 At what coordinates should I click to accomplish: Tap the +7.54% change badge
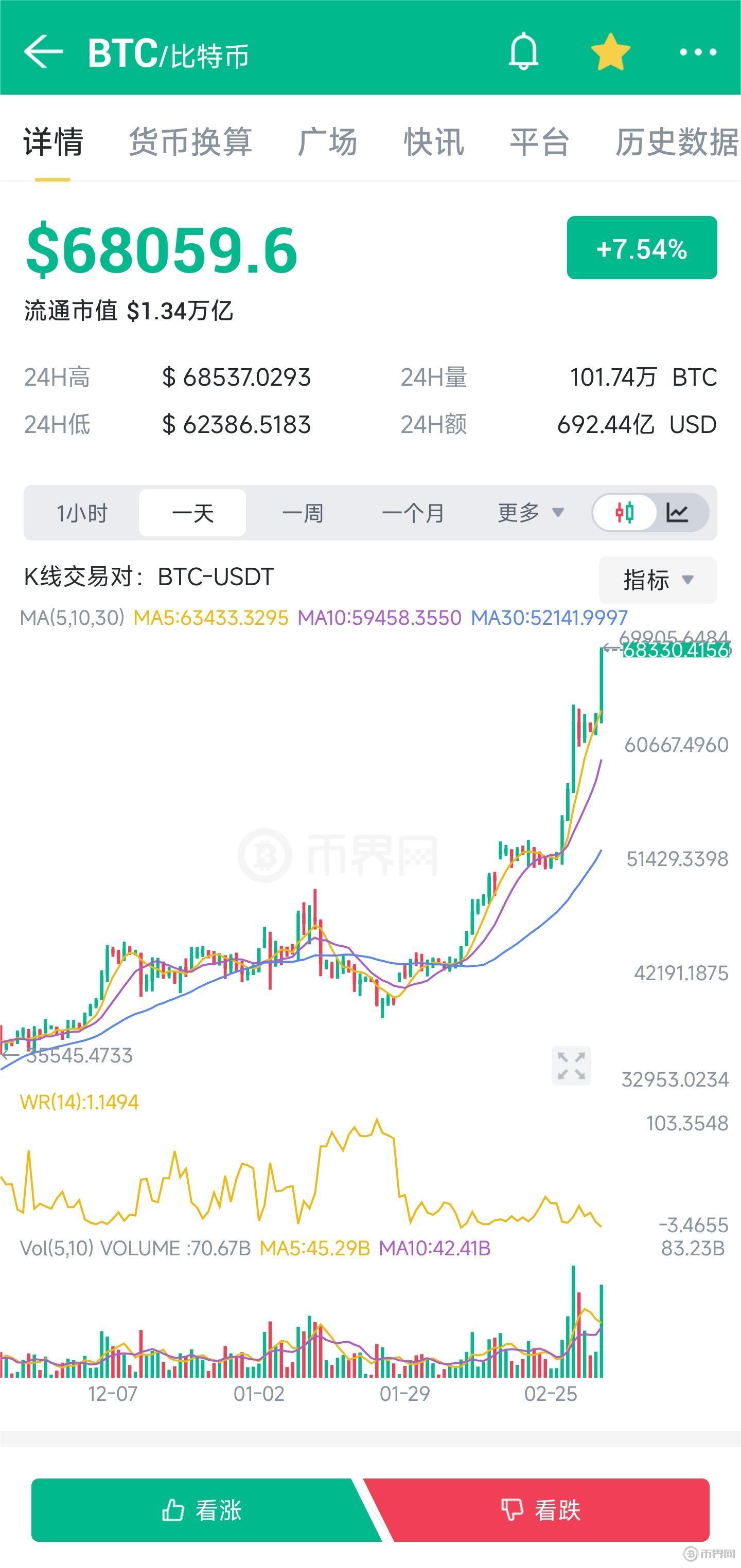click(641, 249)
